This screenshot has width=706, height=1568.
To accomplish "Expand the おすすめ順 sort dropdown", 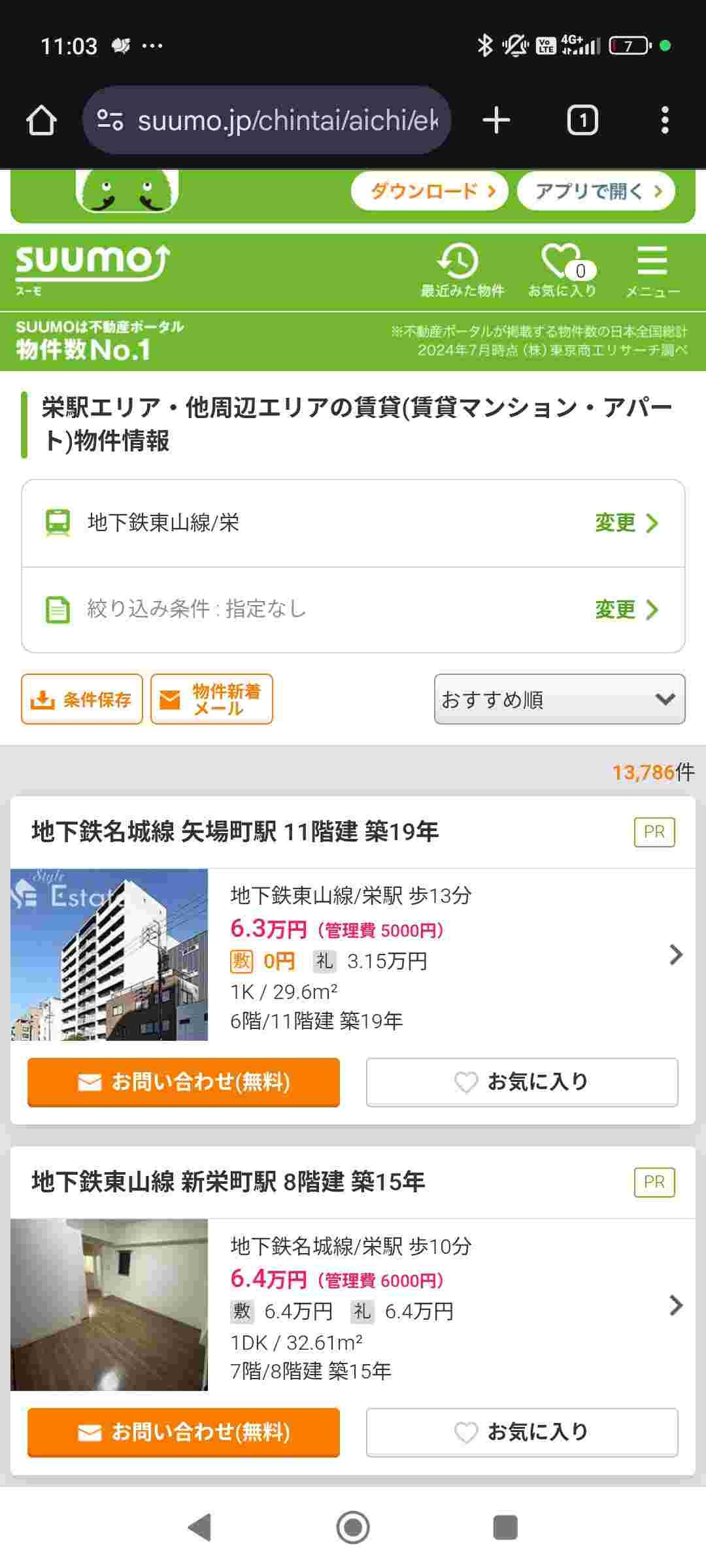I will 560,699.
